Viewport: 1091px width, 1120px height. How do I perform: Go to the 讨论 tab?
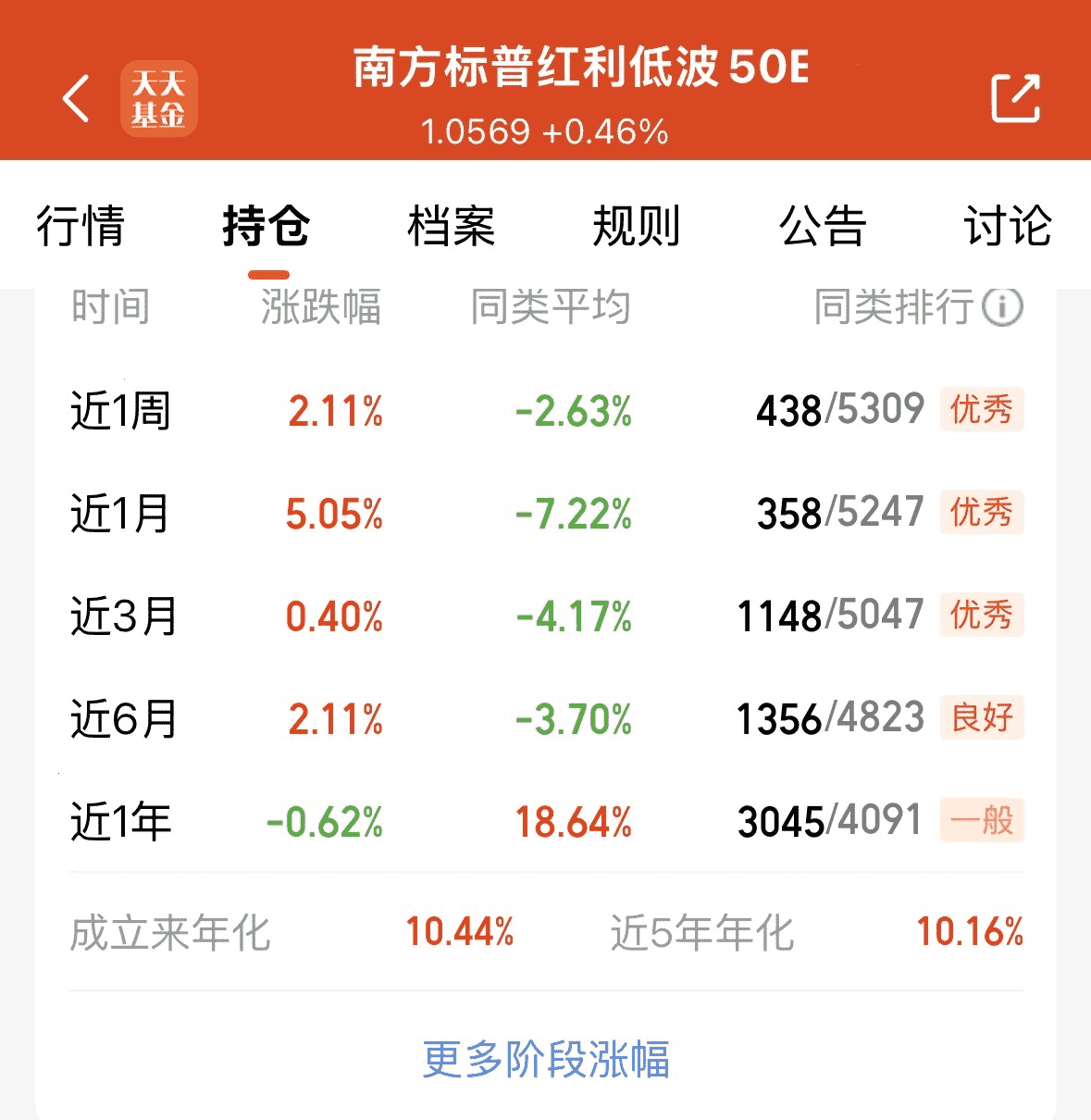tap(1008, 226)
